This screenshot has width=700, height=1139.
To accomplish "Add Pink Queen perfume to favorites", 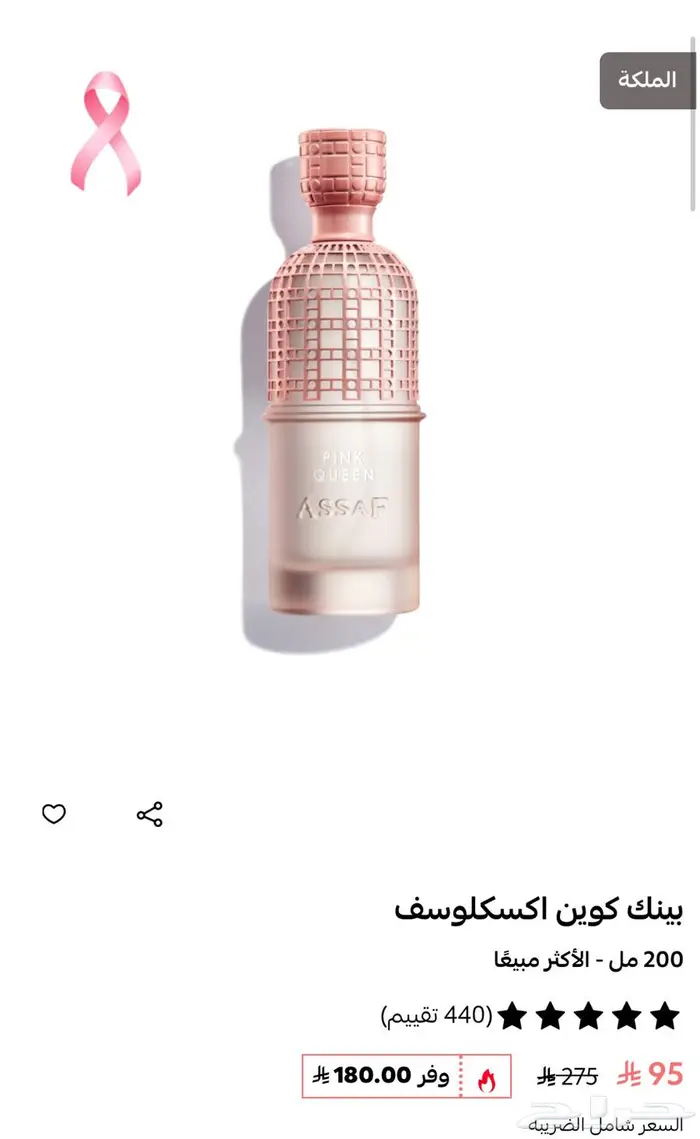I will (x=54, y=814).
